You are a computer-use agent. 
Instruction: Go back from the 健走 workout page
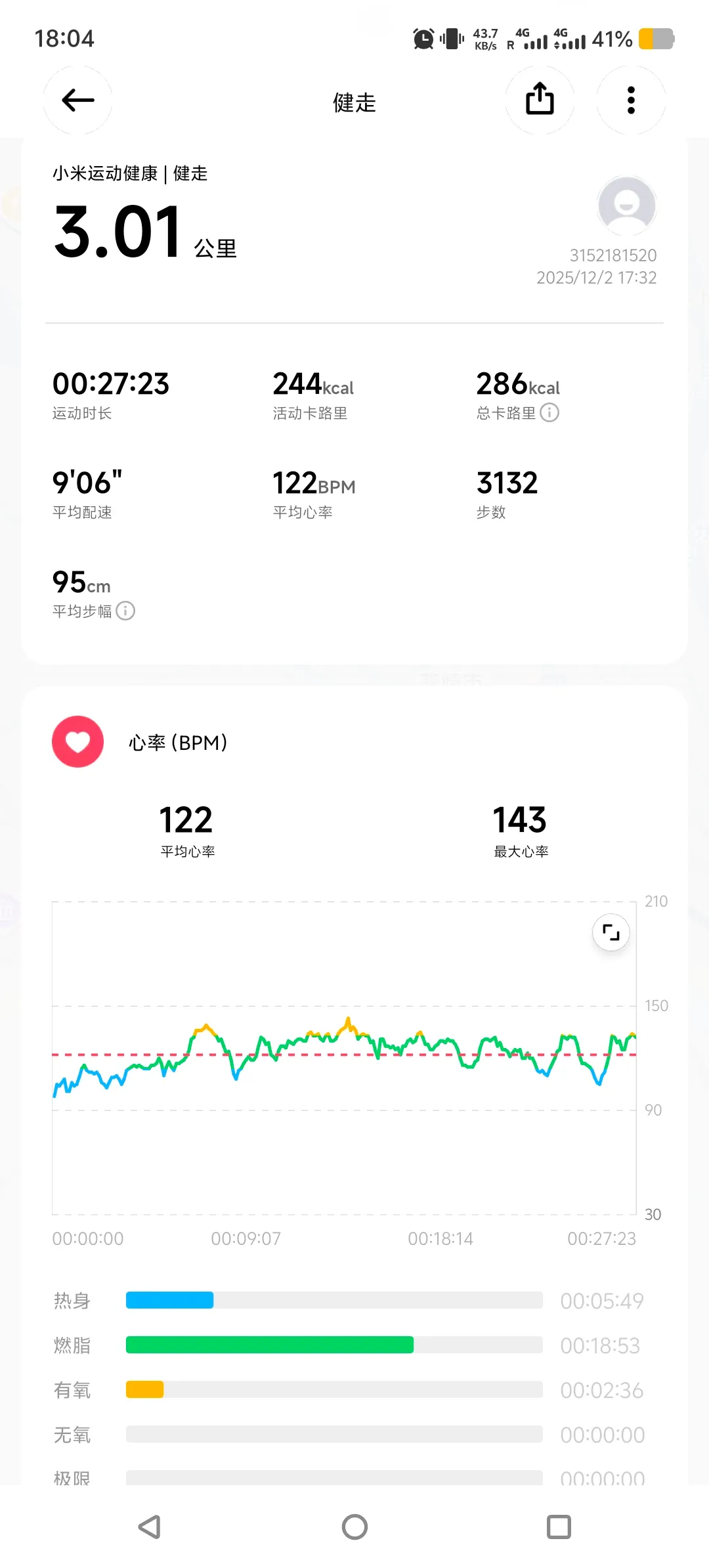77,100
